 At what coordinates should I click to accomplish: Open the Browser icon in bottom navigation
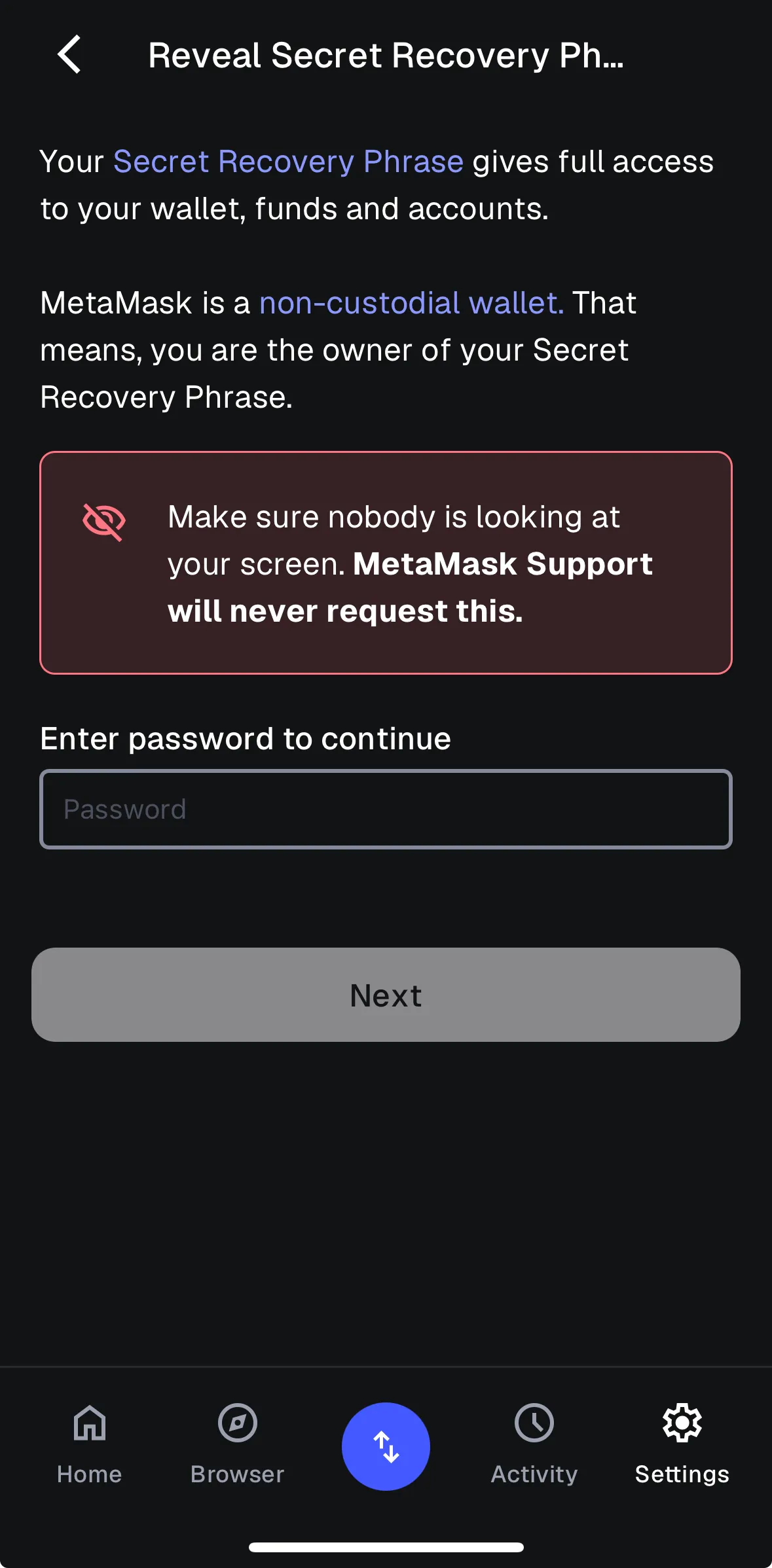pyautogui.click(x=236, y=1423)
